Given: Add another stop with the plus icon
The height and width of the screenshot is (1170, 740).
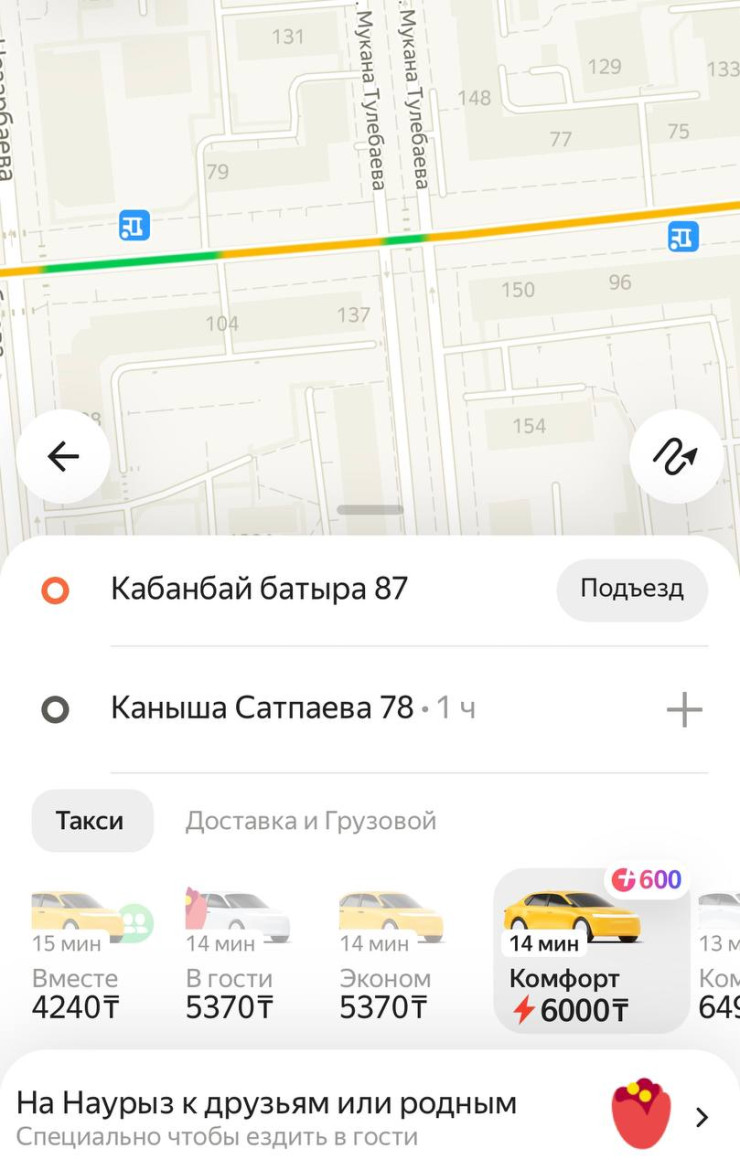Looking at the screenshot, I should tap(685, 710).
